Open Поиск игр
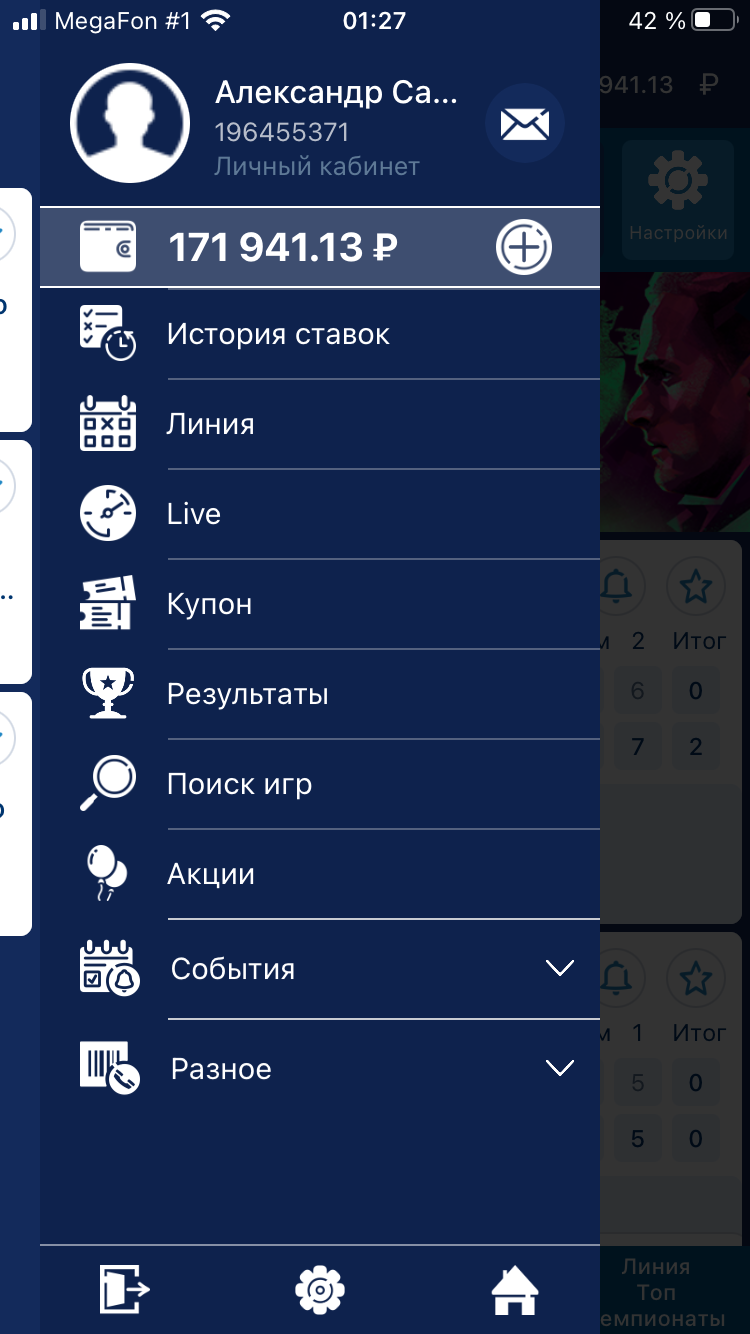The width and height of the screenshot is (750, 1334). click(x=239, y=784)
